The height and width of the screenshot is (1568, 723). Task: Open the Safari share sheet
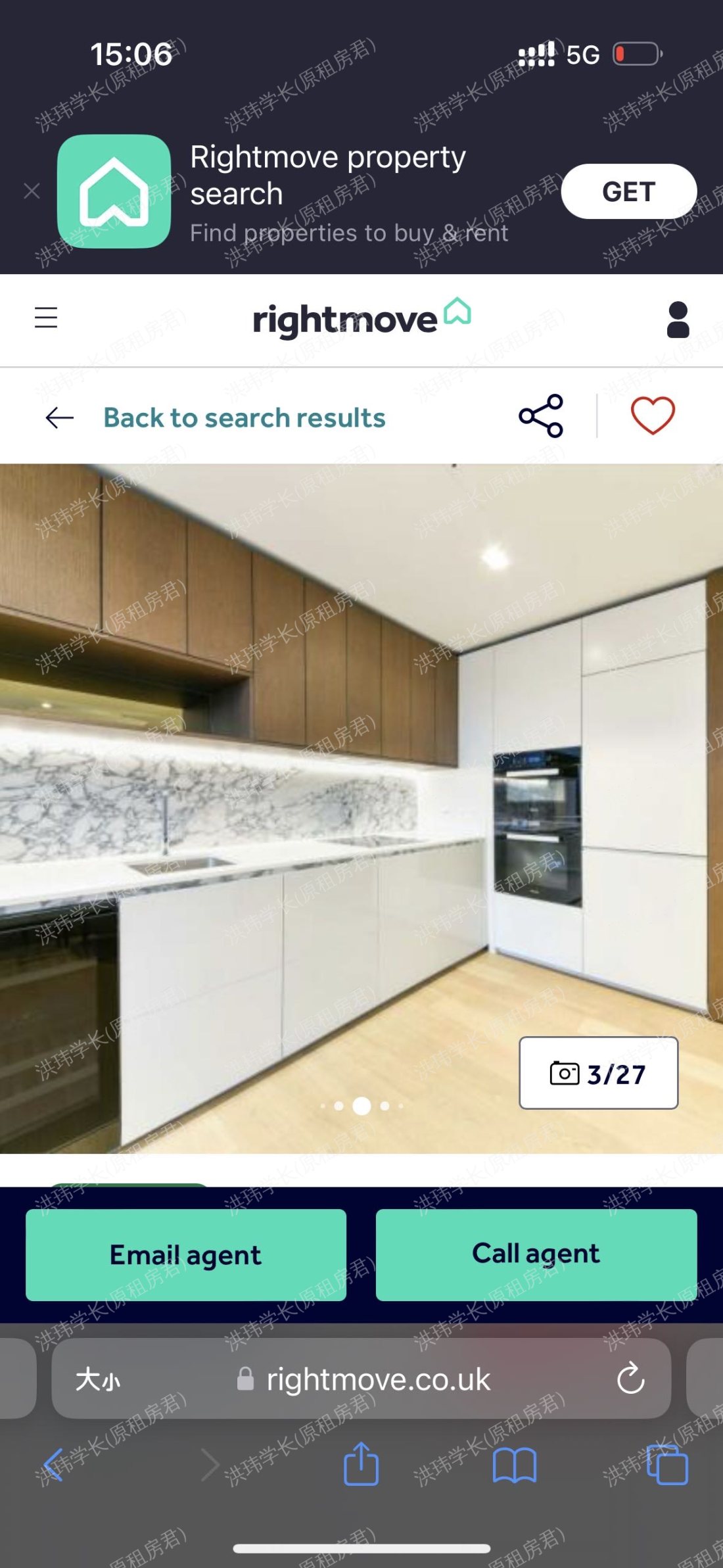(361, 1465)
